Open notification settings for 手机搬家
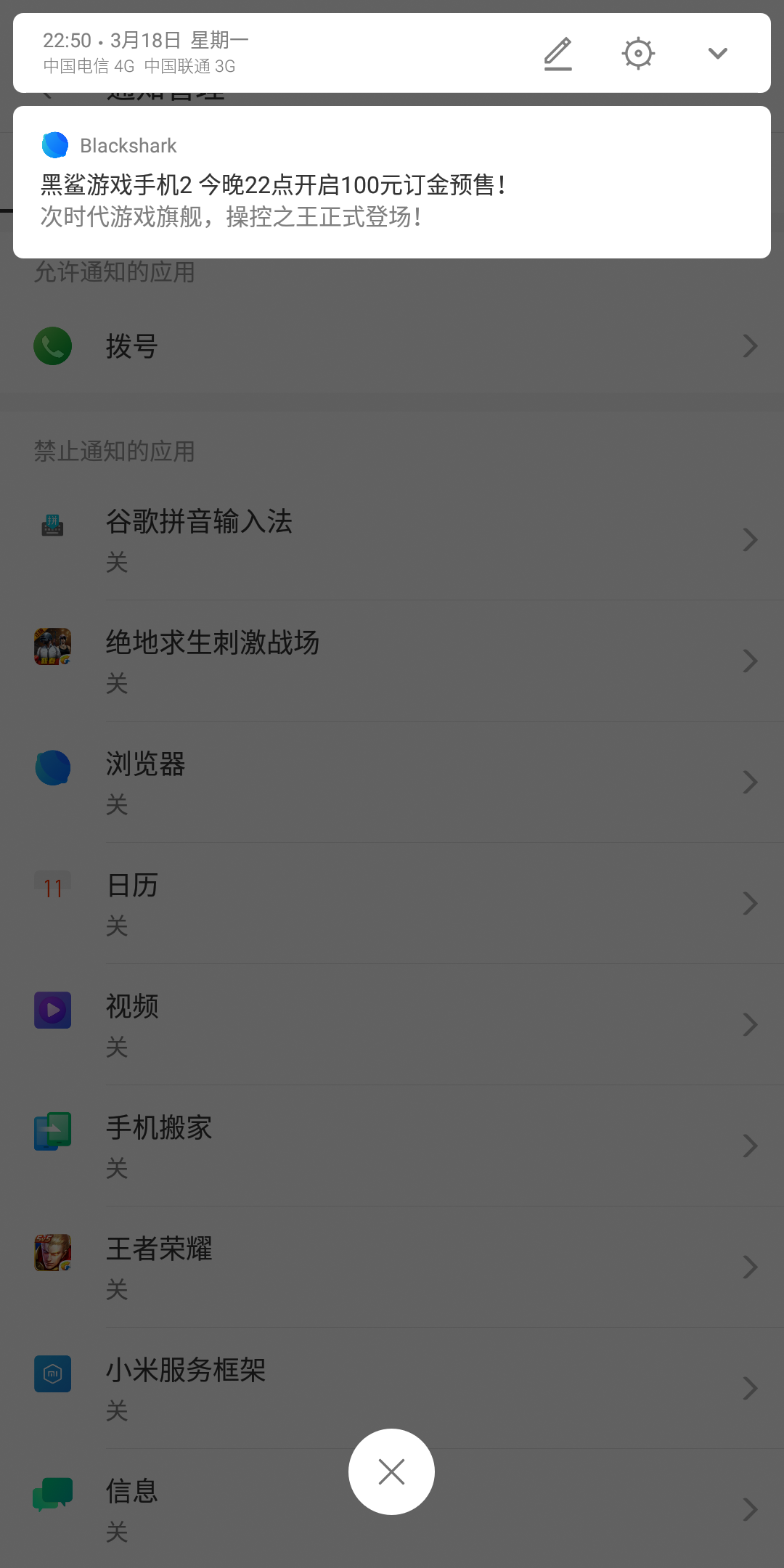This screenshot has height=1568, width=784. (x=392, y=1146)
